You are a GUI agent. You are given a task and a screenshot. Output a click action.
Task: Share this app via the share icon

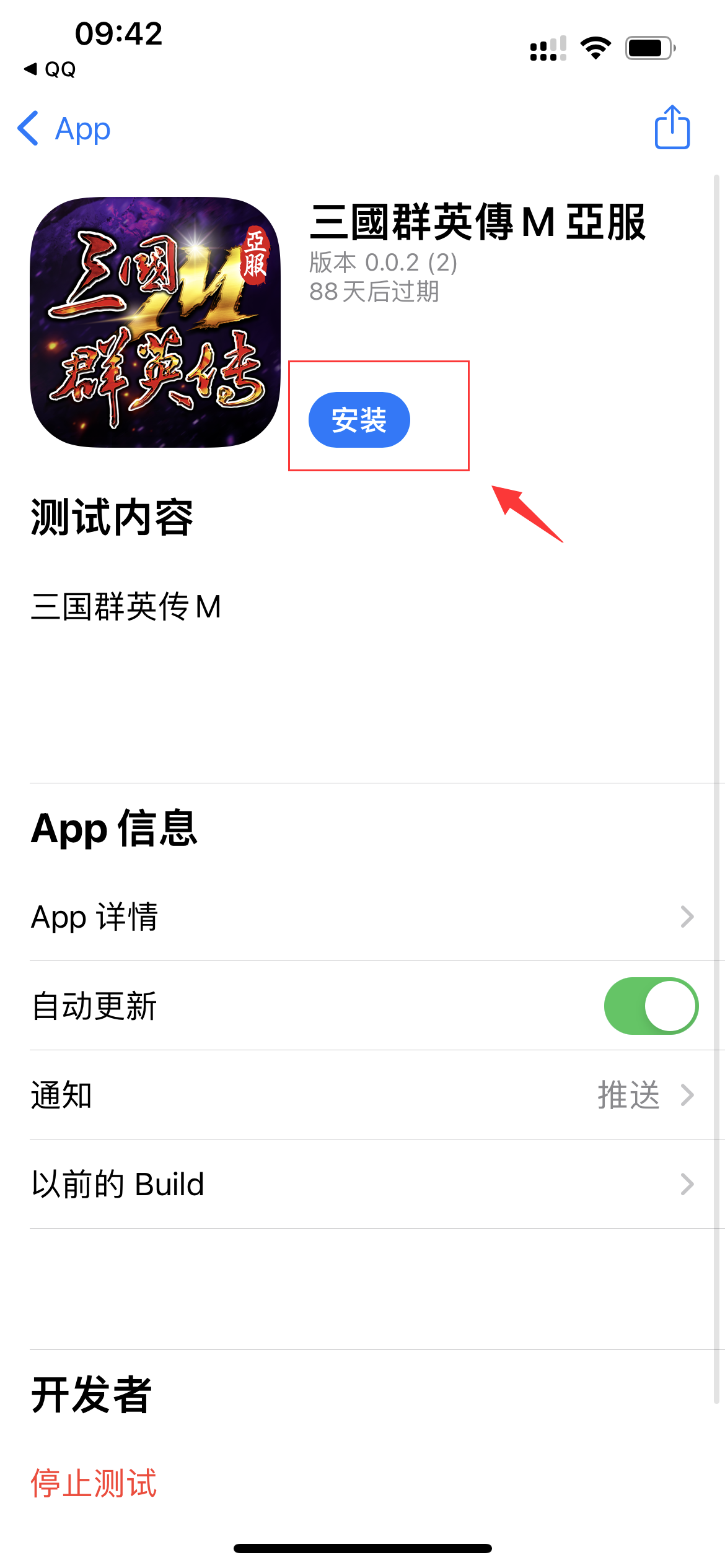tap(672, 128)
